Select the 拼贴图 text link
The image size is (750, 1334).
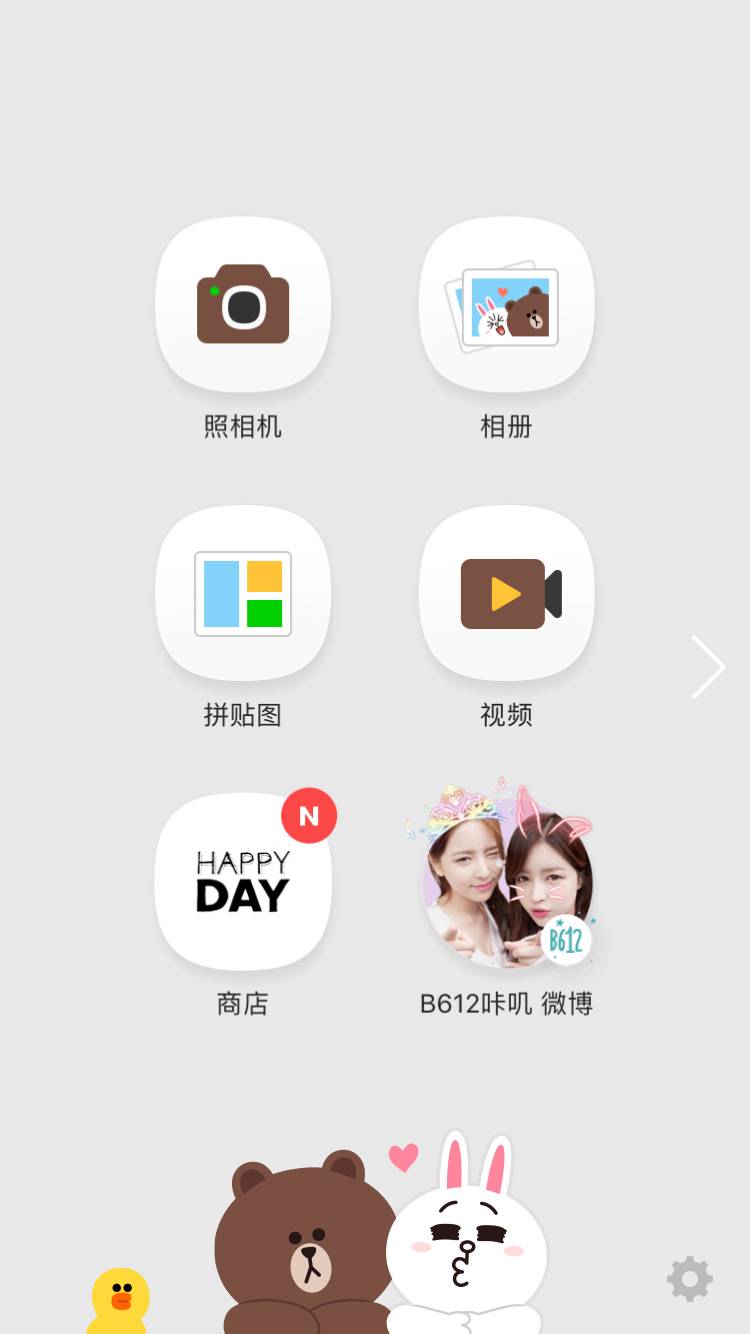tap(243, 715)
